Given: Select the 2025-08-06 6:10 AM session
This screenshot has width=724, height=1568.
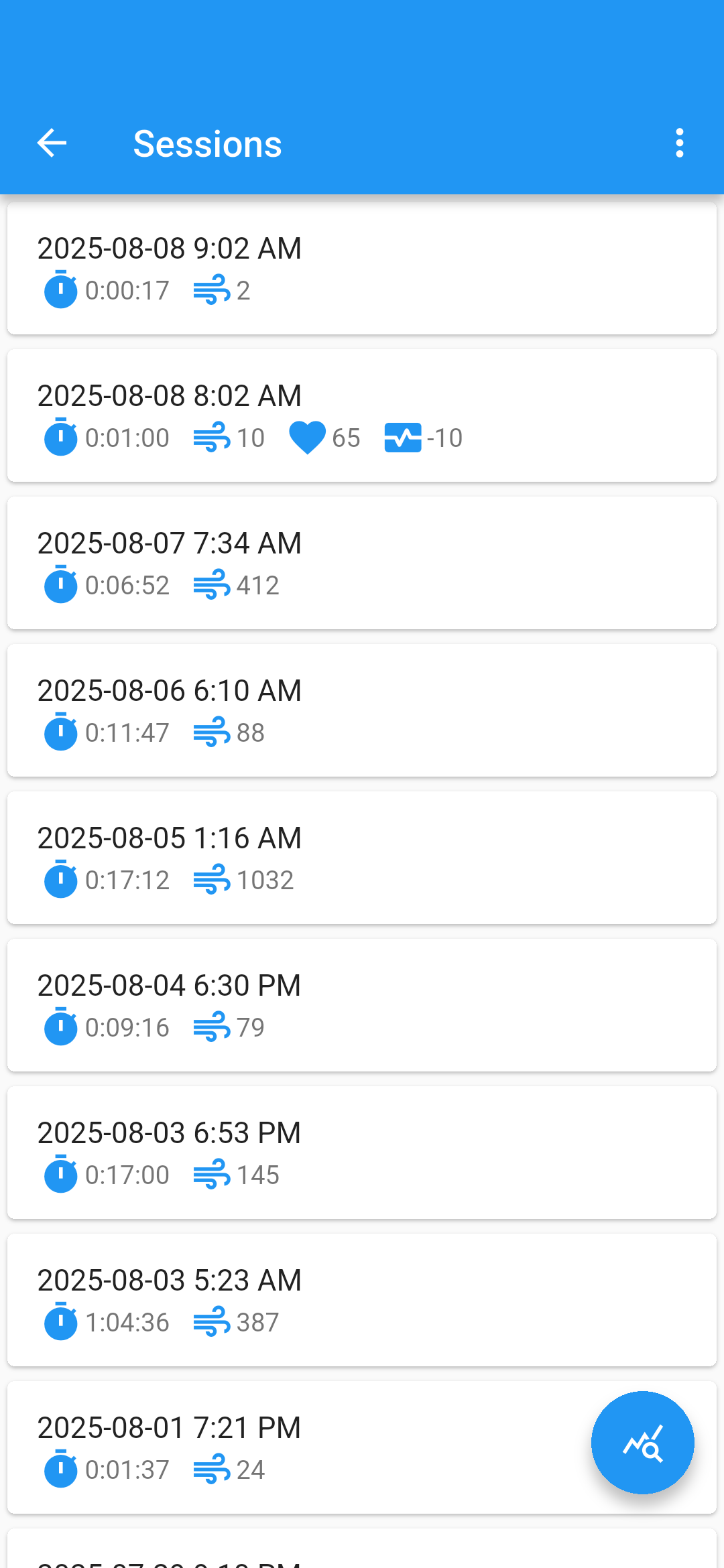Looking at the screenshot, I should (x=362, y=710).
